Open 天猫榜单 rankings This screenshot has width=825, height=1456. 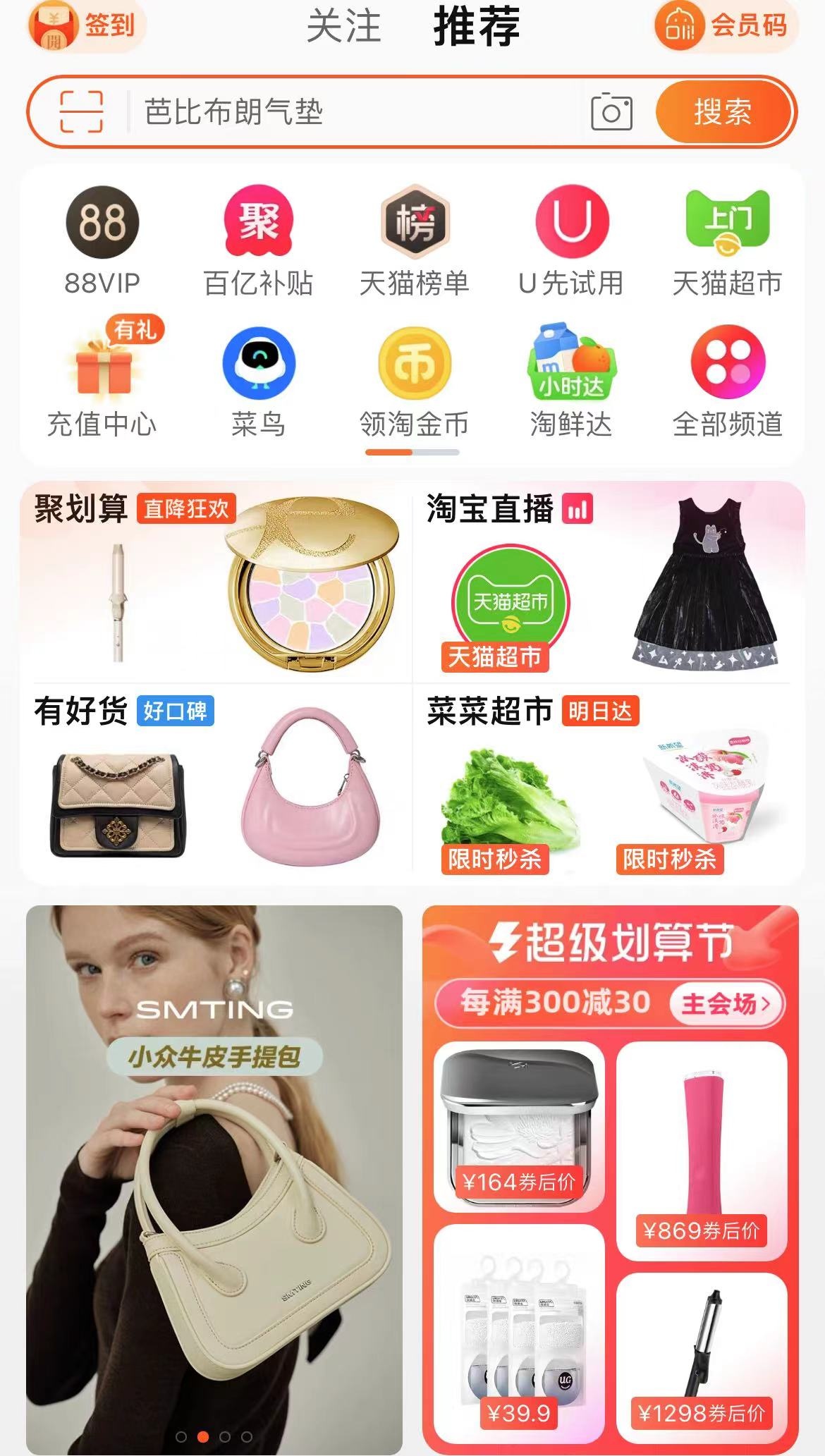414,241
